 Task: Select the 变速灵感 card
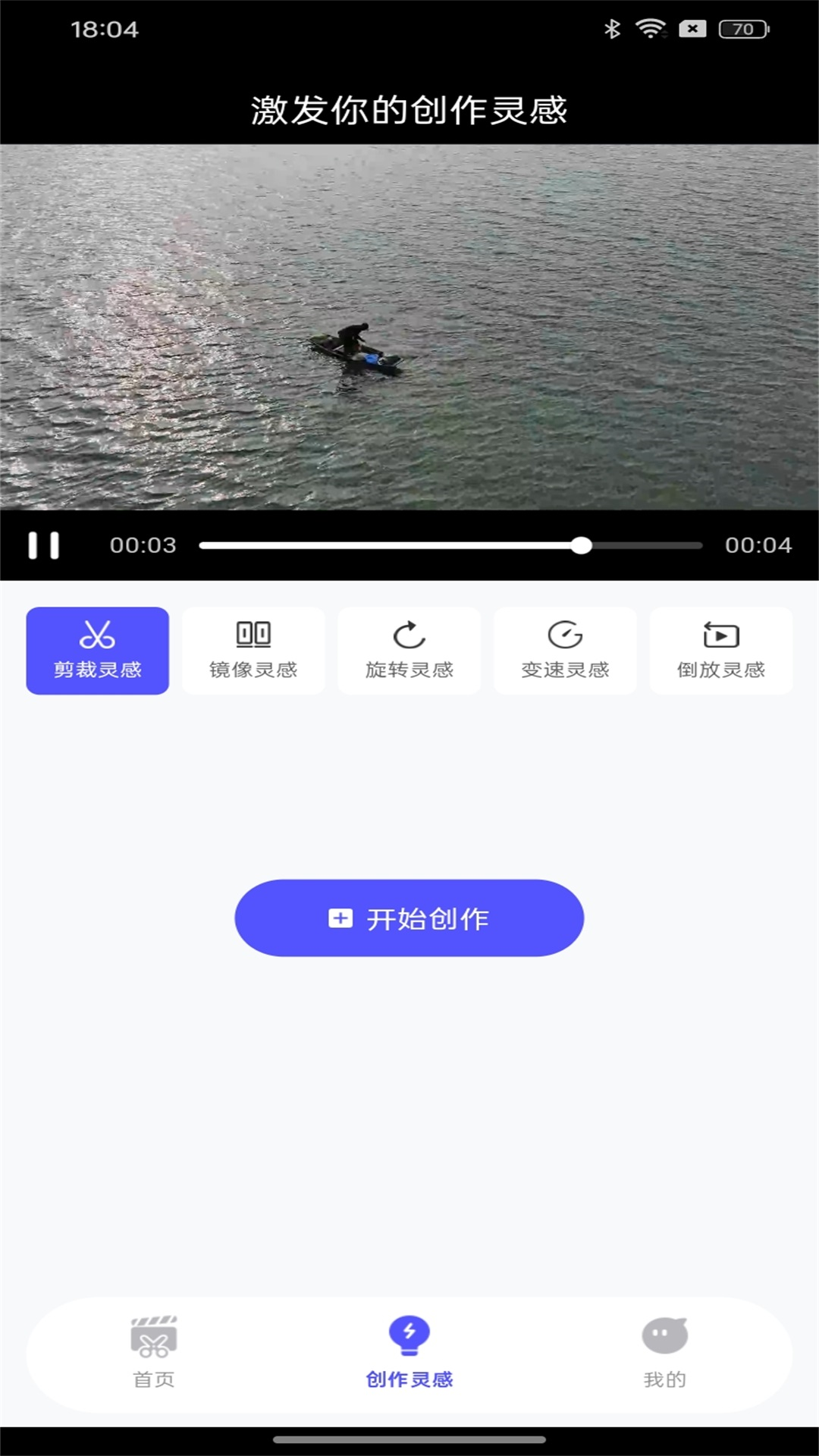(x=566, y=651)
